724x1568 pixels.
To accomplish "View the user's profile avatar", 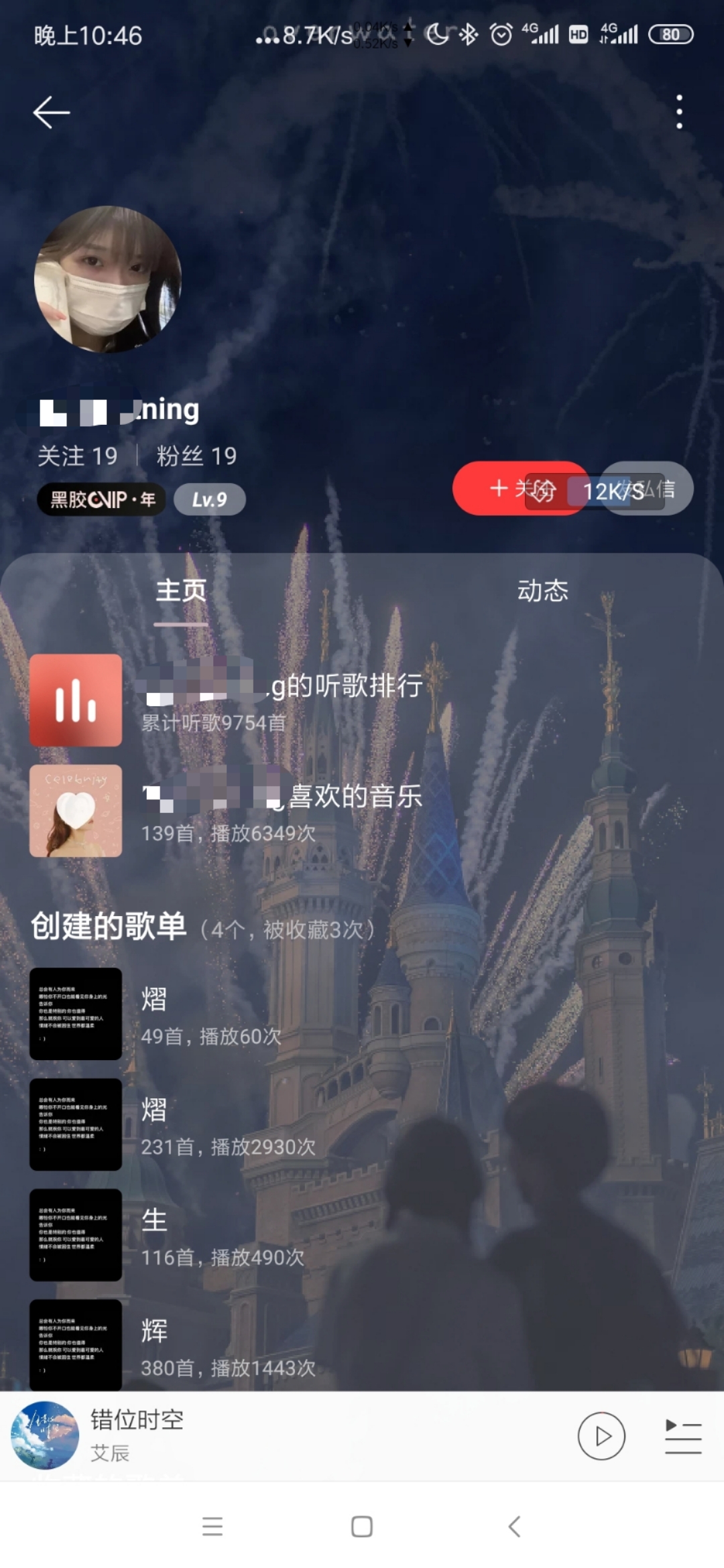I will point(108,279).
